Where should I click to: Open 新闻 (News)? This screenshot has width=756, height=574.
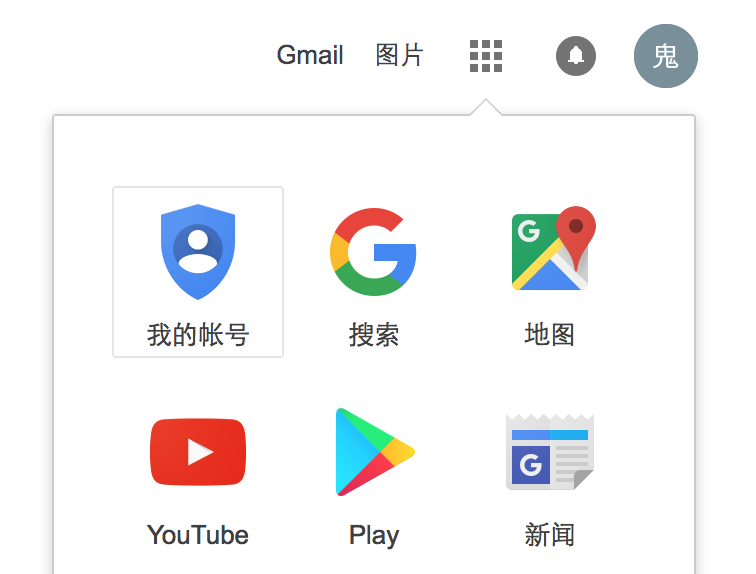549,472
